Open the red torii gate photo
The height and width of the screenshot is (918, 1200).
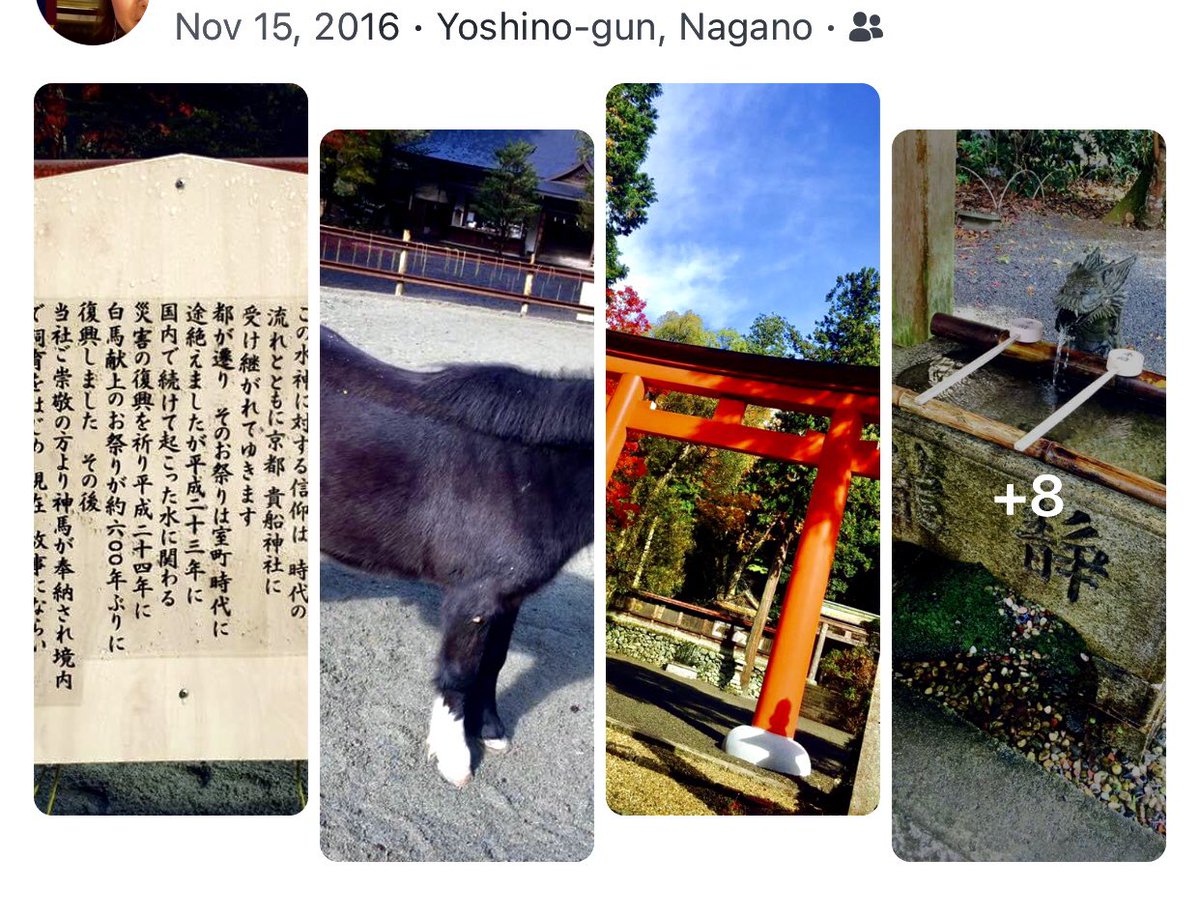(742, 448)
